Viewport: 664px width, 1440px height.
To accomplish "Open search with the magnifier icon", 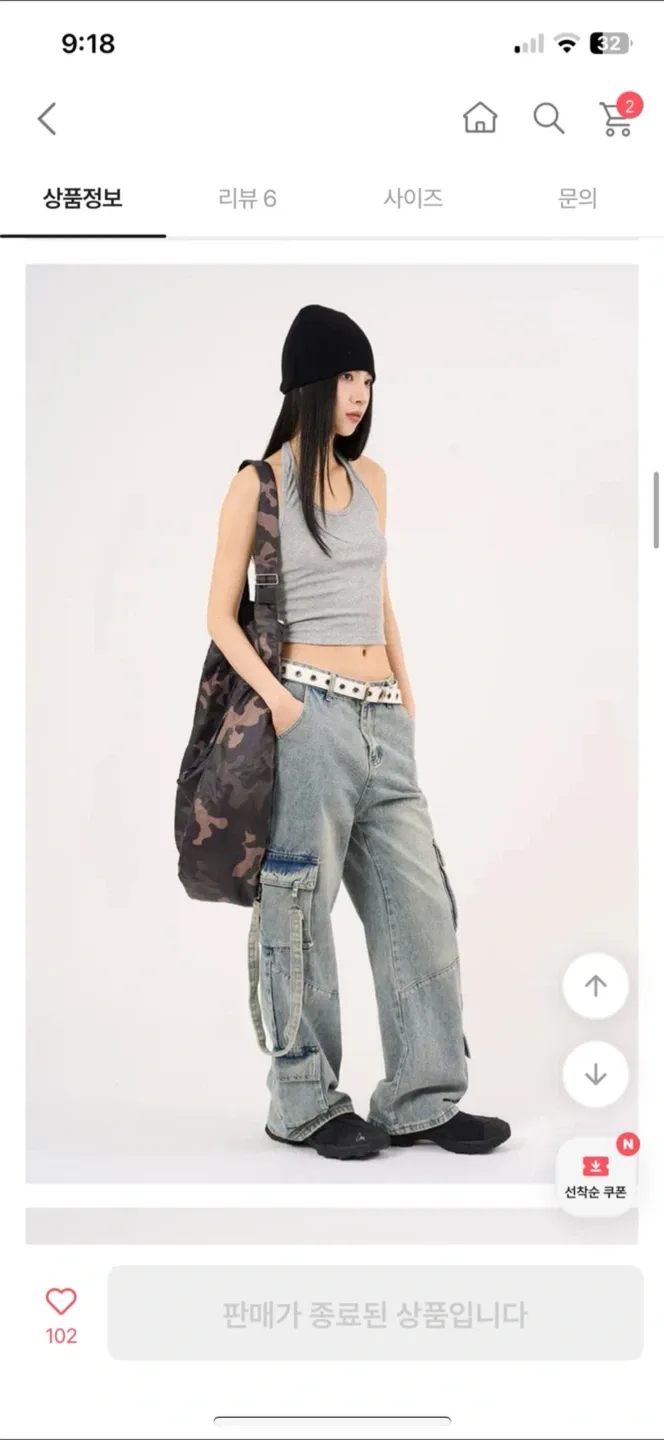I will pyautogui.click(x=548, y=118).
